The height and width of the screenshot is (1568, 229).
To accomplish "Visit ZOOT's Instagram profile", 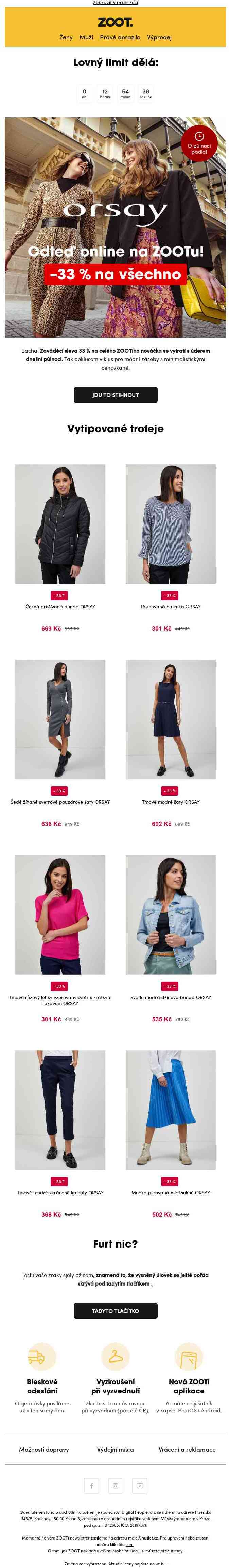I will 116,1486.
